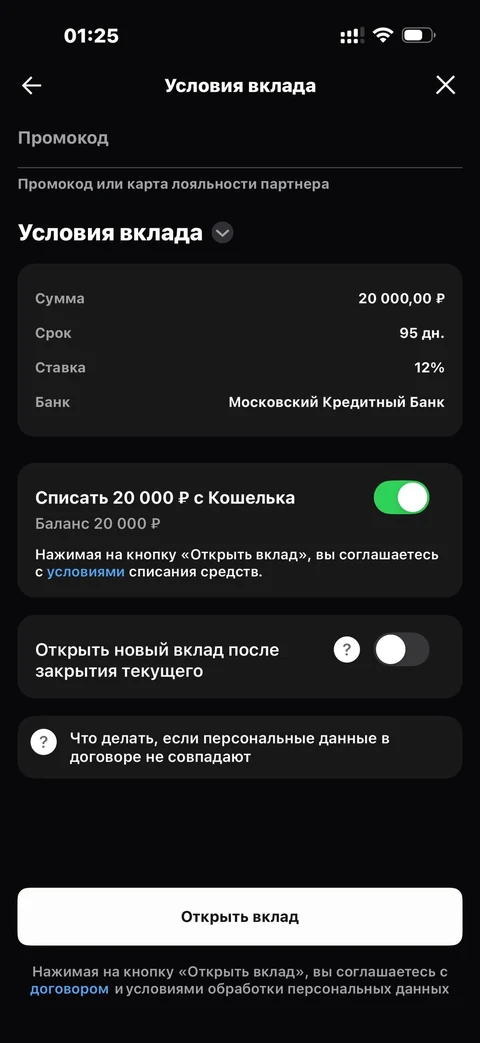Screen dimensions: 480x1043
Task: Close the deposit conditions screen
Action: click(x=445, y=85)
